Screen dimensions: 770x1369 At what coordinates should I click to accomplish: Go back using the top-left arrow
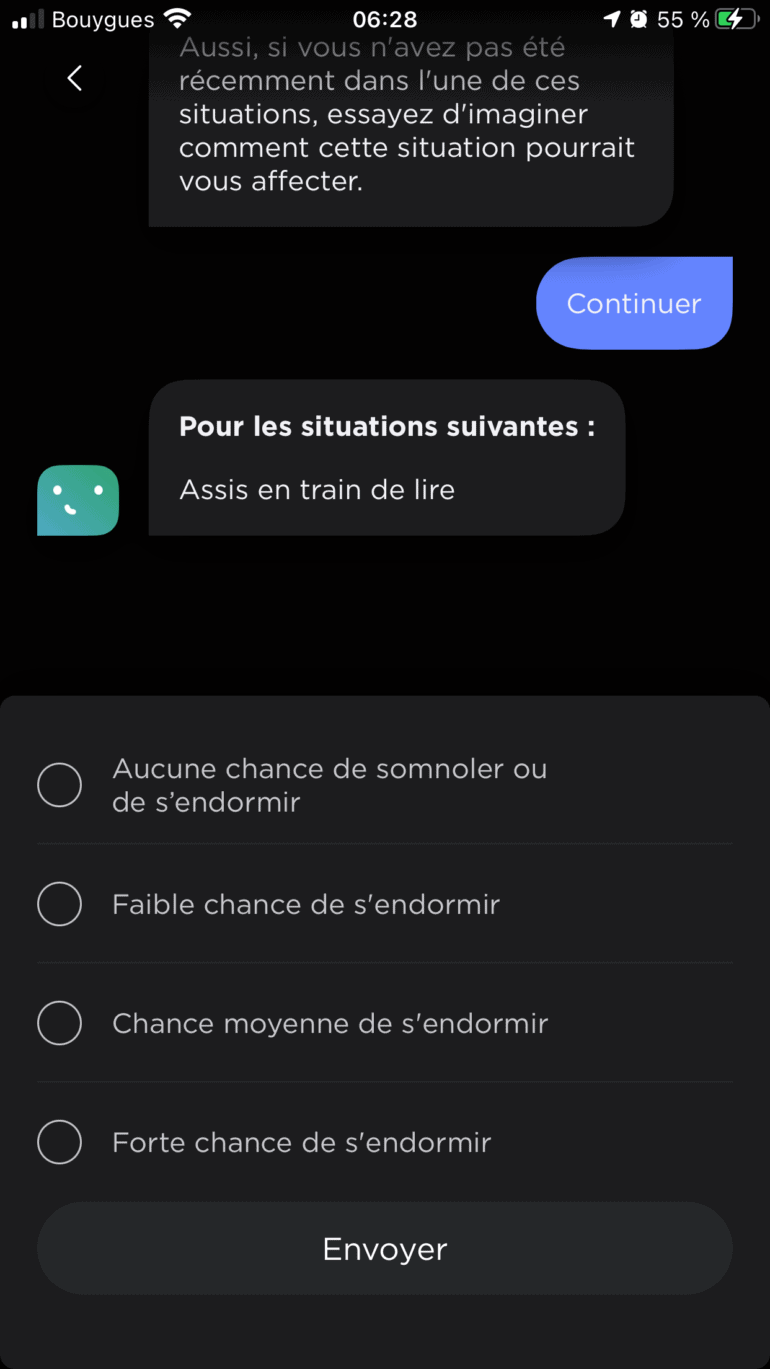point(74,78)
